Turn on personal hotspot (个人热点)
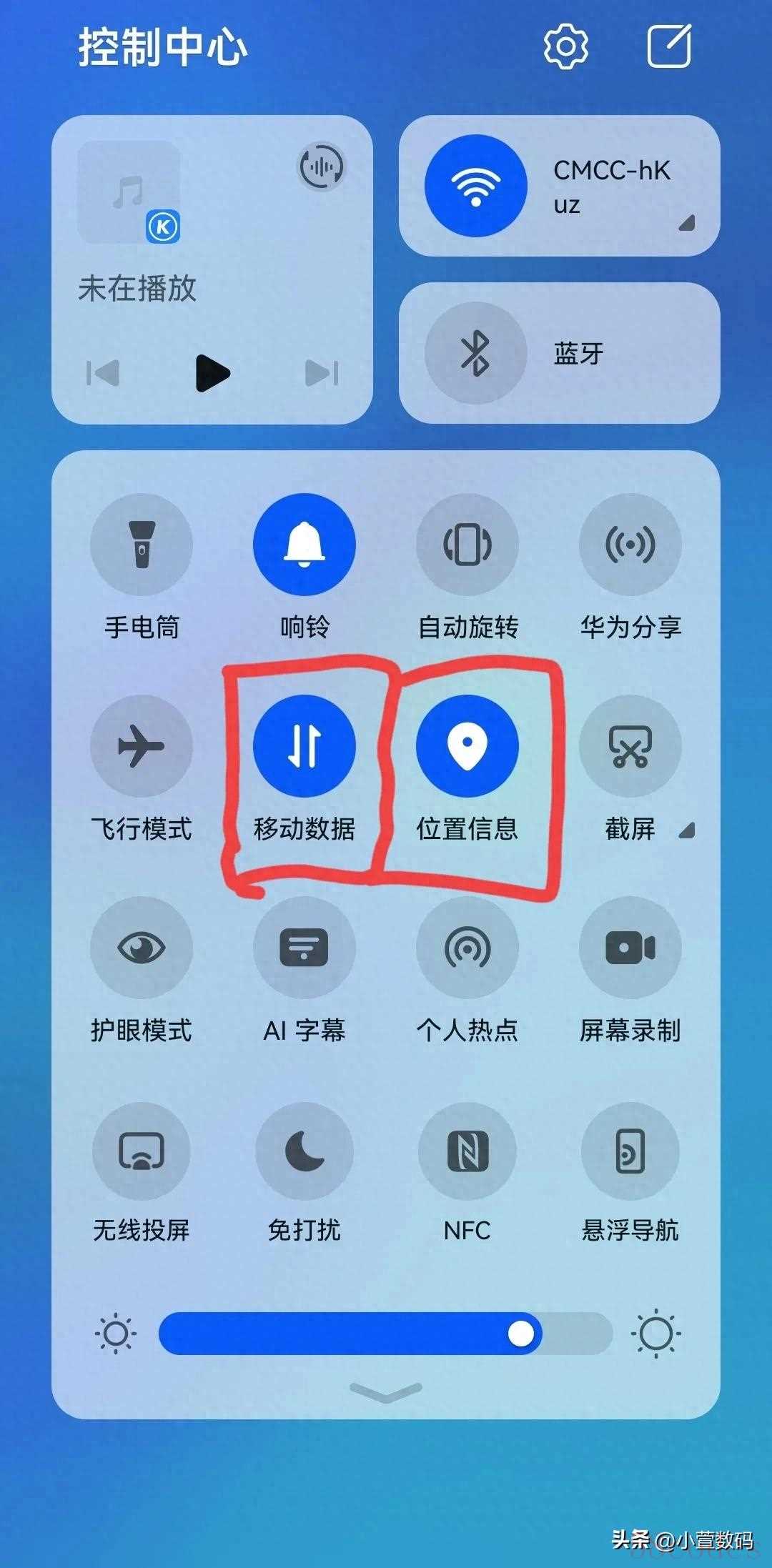The image size is (772, 1568). coord(467,948)
